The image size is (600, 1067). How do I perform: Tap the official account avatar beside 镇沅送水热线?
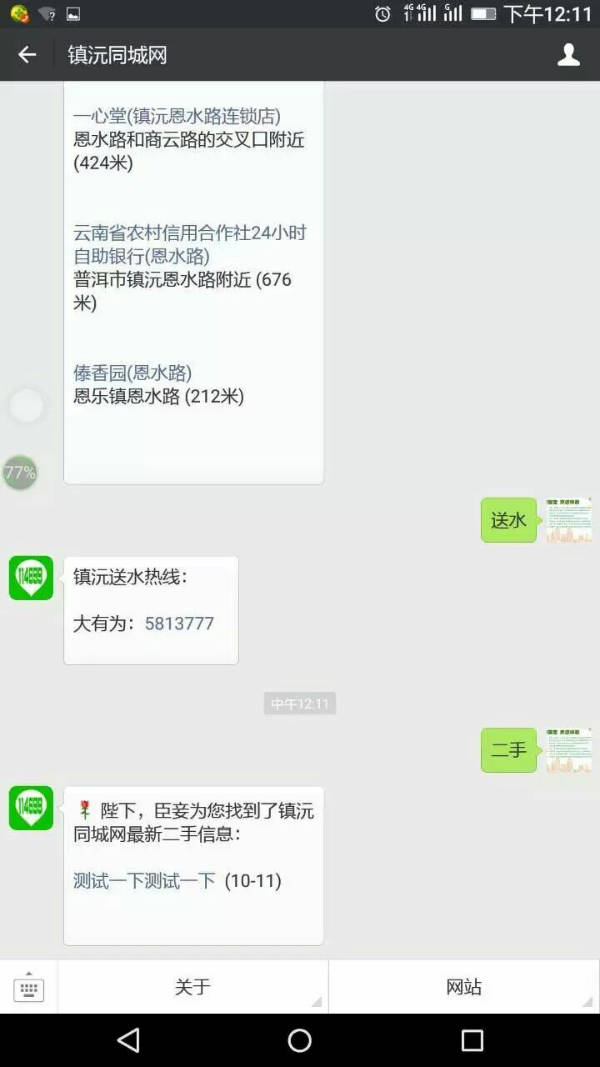coord(31,578)
